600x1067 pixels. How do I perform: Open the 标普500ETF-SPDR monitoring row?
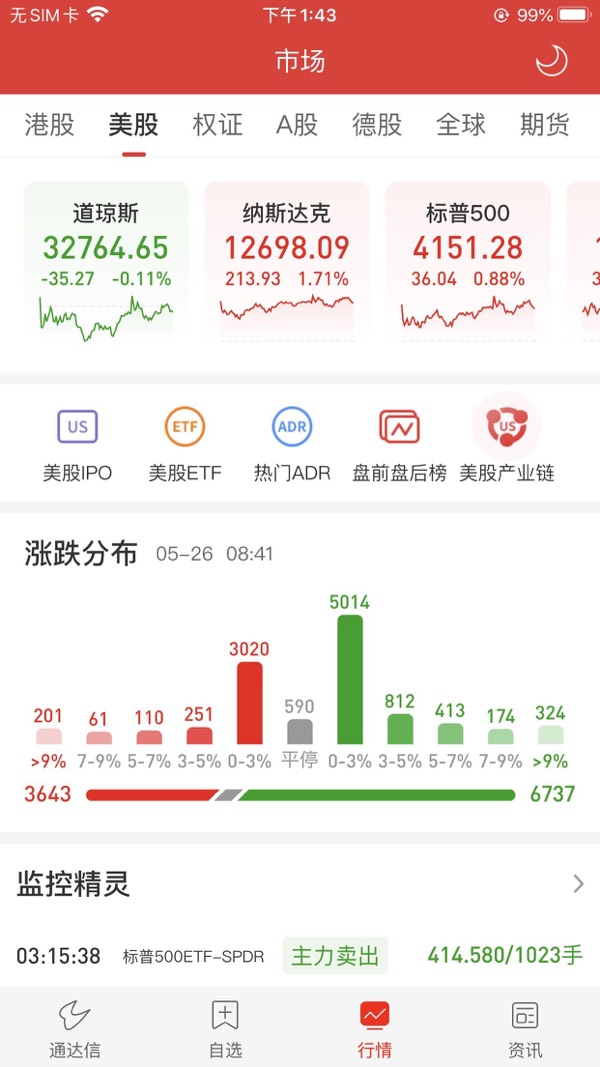pyautogui.click(x=300, y=956)
